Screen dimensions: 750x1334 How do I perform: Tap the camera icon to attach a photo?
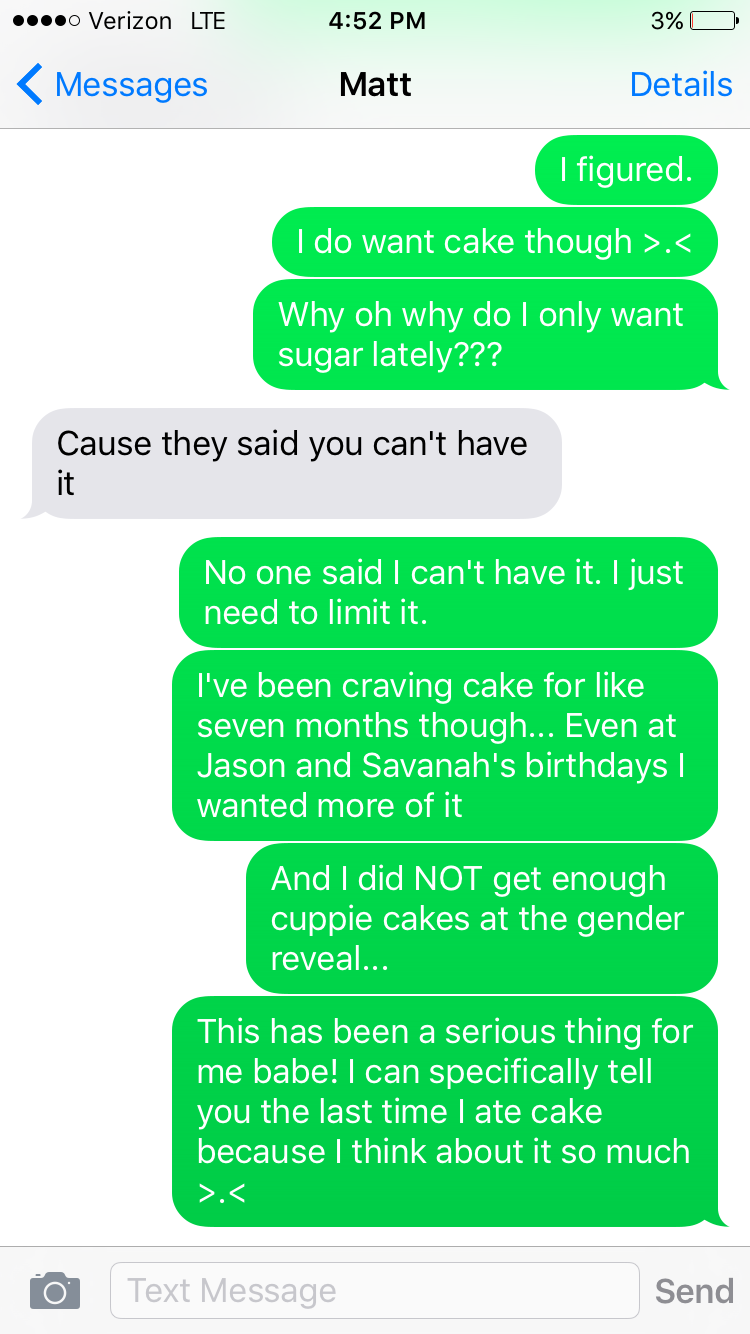coord(55,1291)
